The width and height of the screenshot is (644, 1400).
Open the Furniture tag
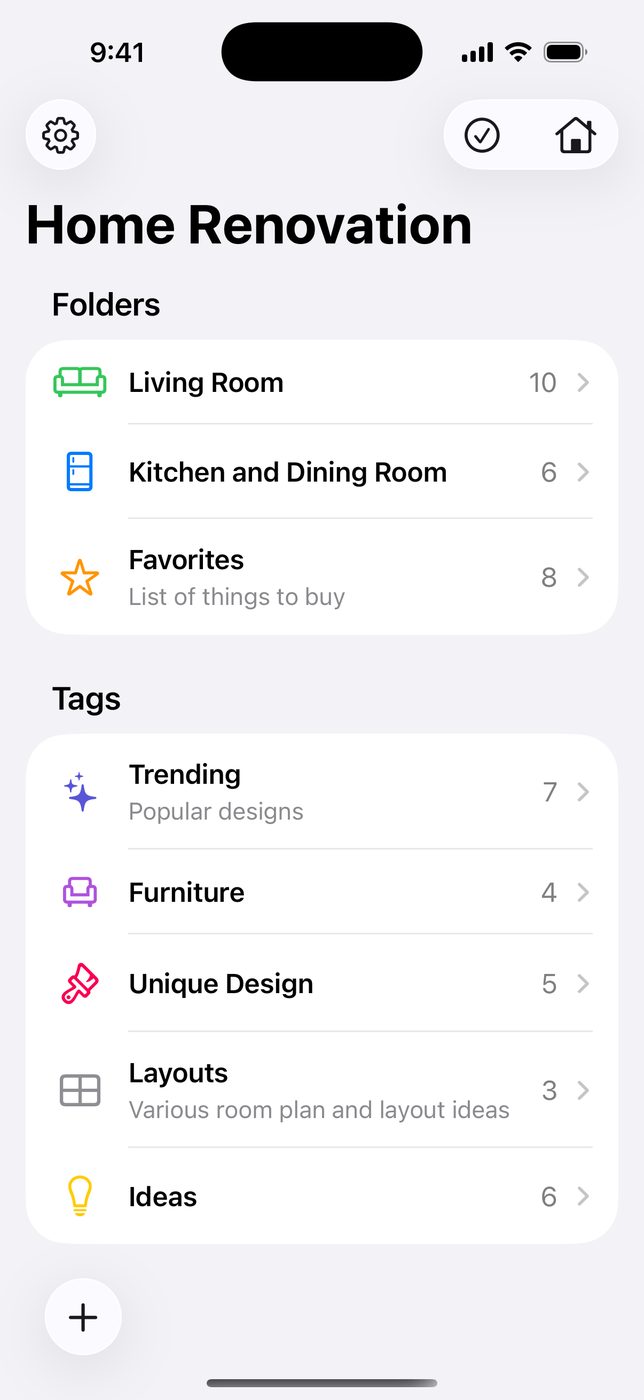click(x=321, y=892)
